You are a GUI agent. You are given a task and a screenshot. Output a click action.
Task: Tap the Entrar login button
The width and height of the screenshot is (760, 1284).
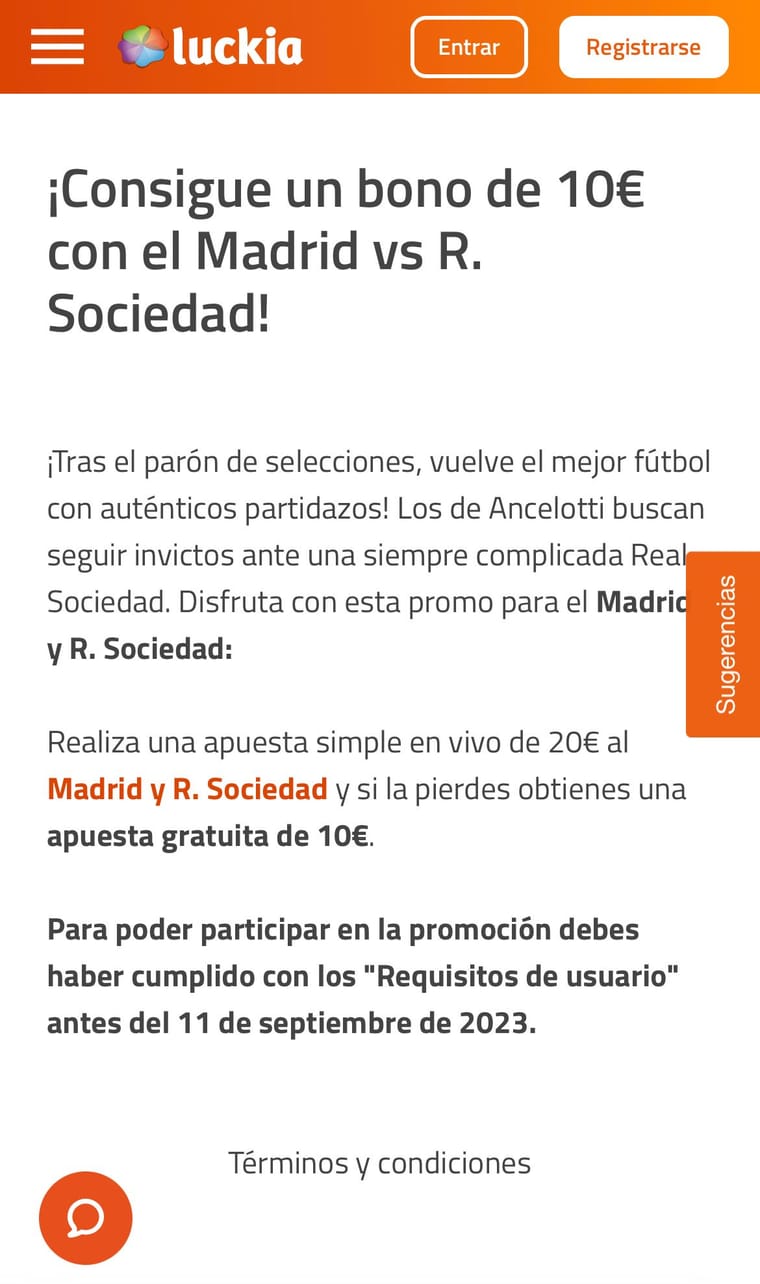point(468,47)
